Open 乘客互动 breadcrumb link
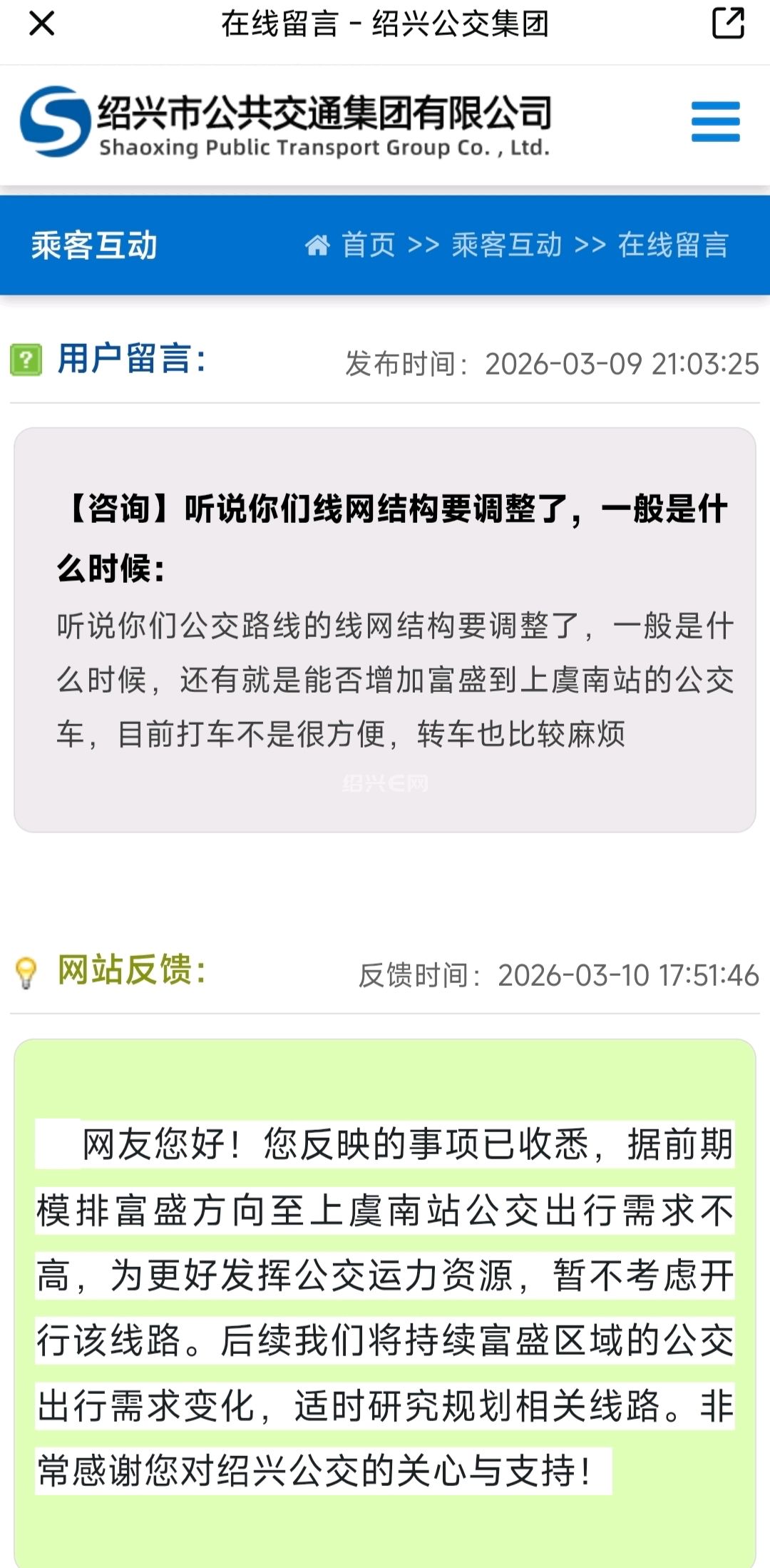 tap(506, 245)
